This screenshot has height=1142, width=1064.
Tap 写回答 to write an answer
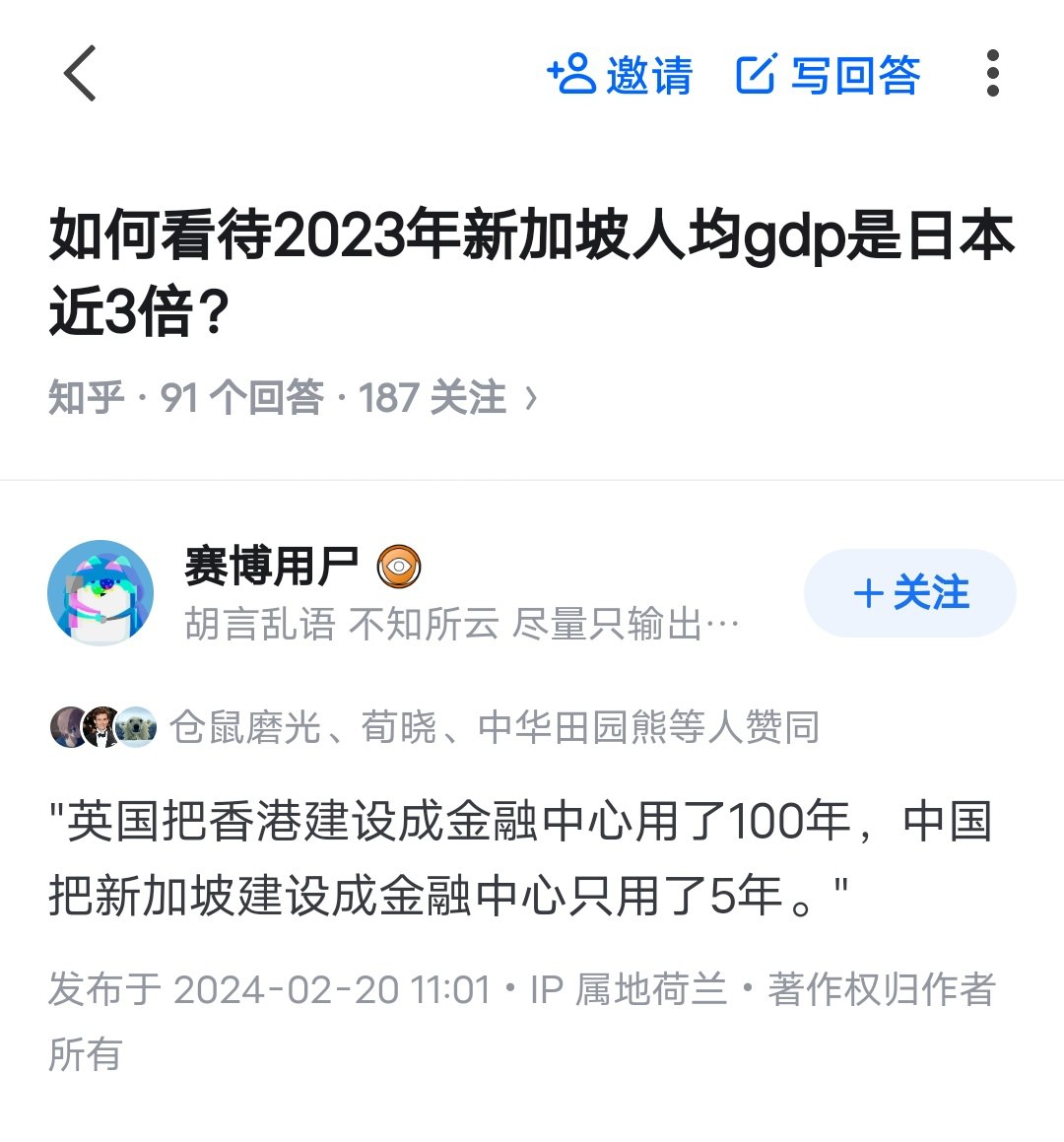pyautogui.click(x=829, y=75)
